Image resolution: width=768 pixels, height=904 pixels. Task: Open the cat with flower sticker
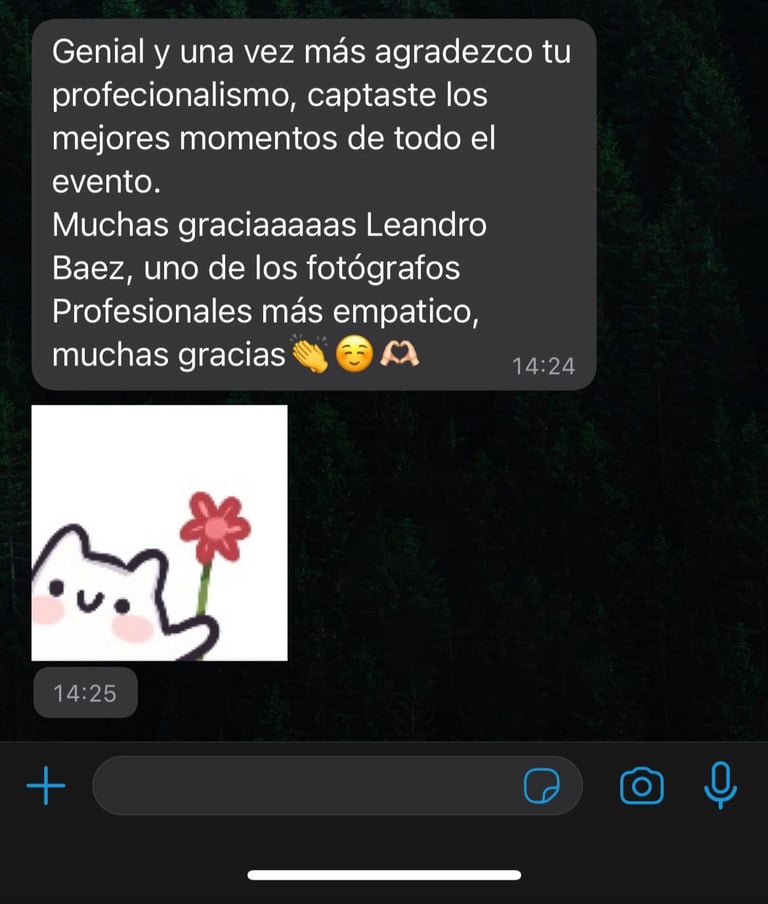point(160,533)
